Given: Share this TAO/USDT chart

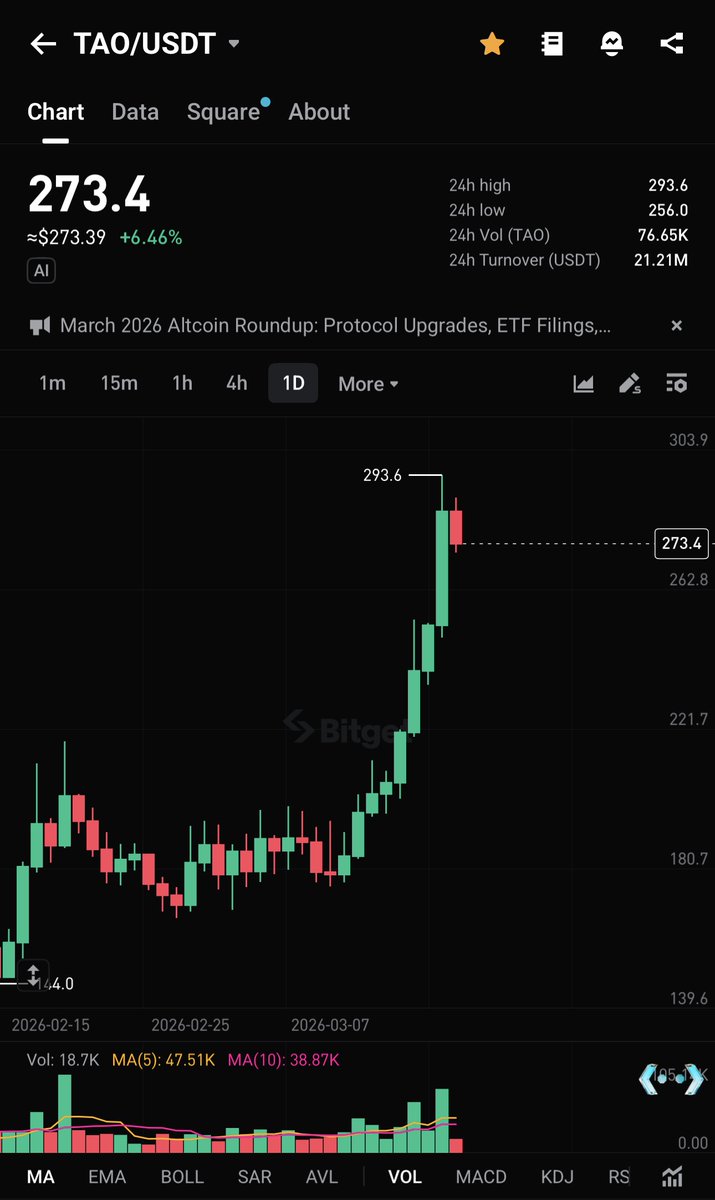Looking at the screenshot, I should pyautogui.click(x=672, y=44).
